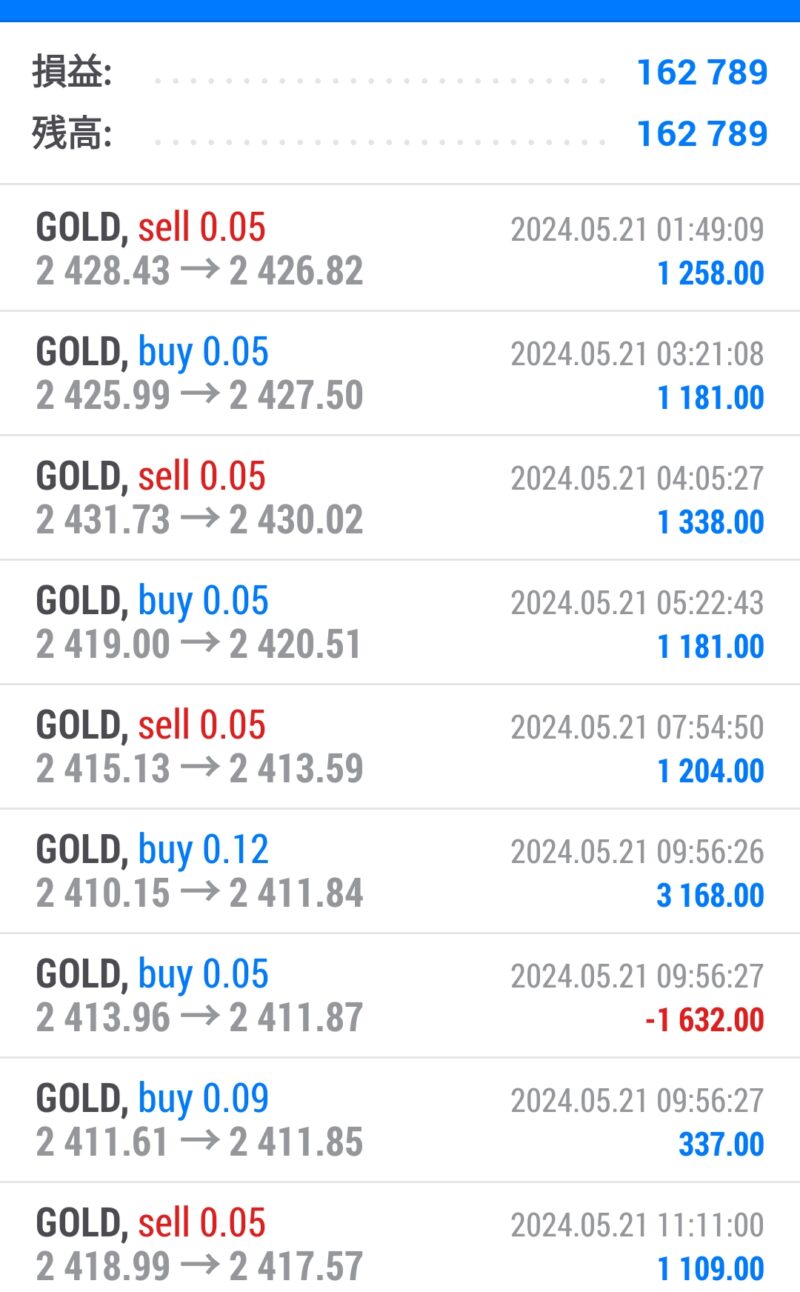Tap the GOLD buy trade at 05:22:43
The image size is (800, 1292).
coord(400,622)
